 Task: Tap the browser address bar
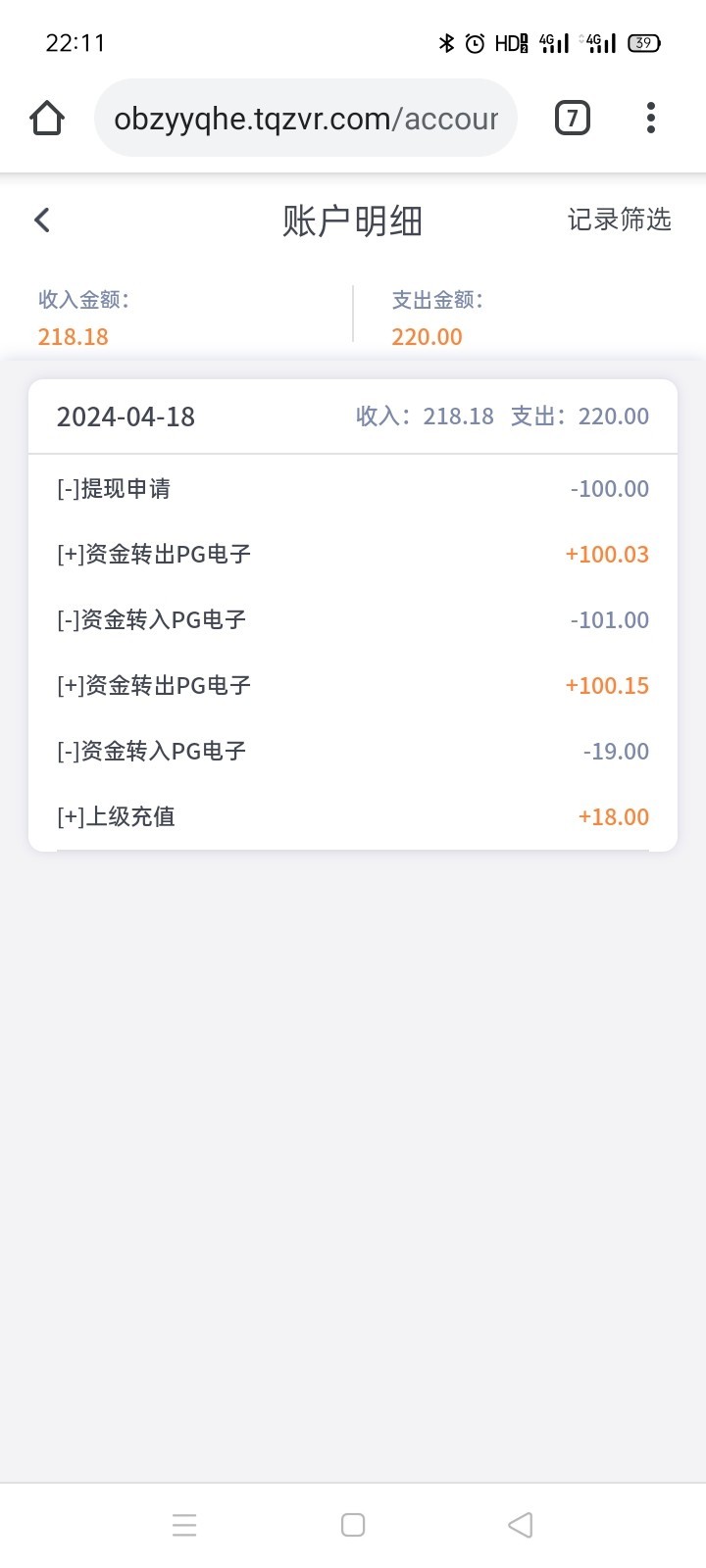tap(305, 119)
